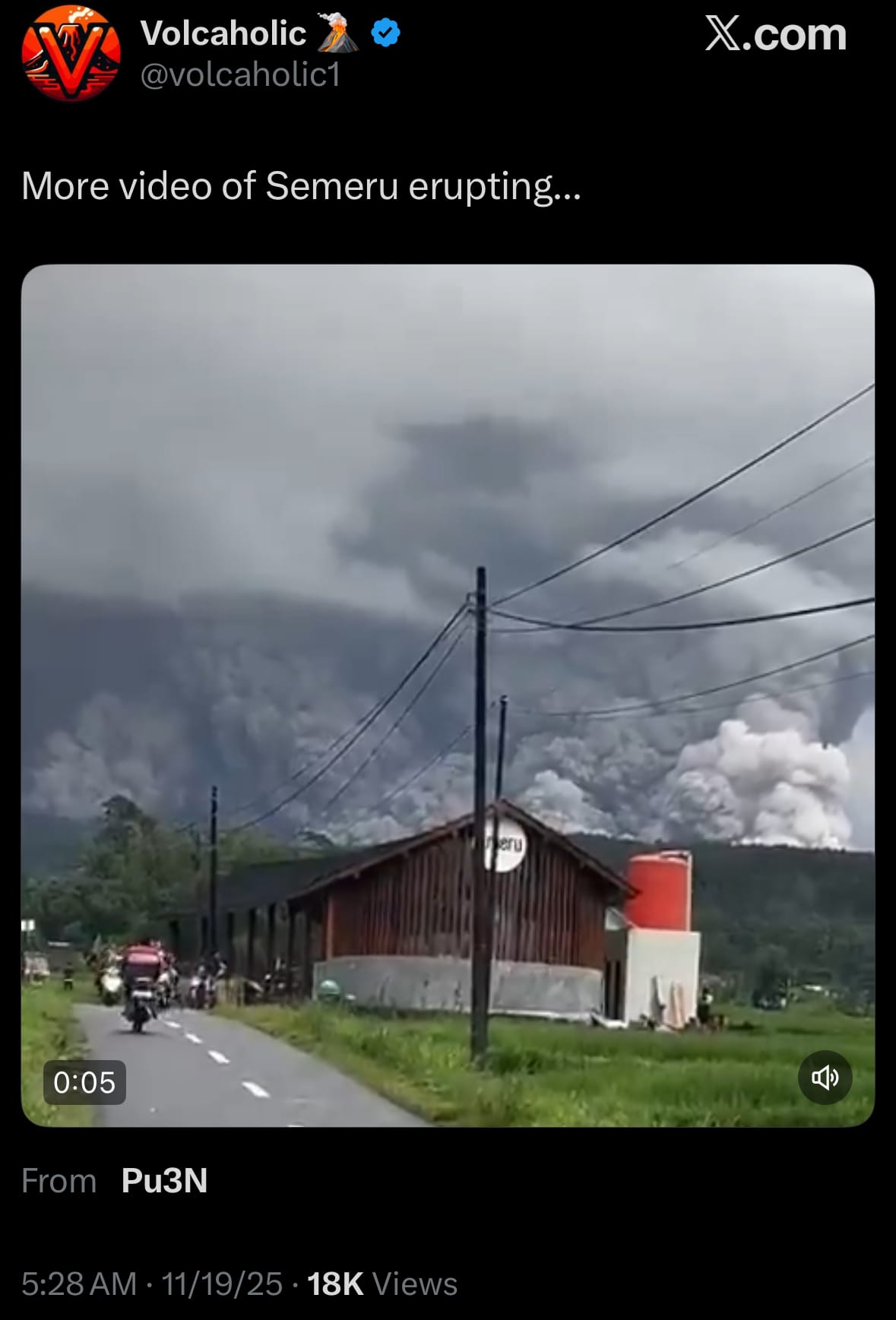Image resolution: width=896 pixels, height=1320 pixels.
Task: Open the Pu3N source account
Action: tap(164, 1180)
